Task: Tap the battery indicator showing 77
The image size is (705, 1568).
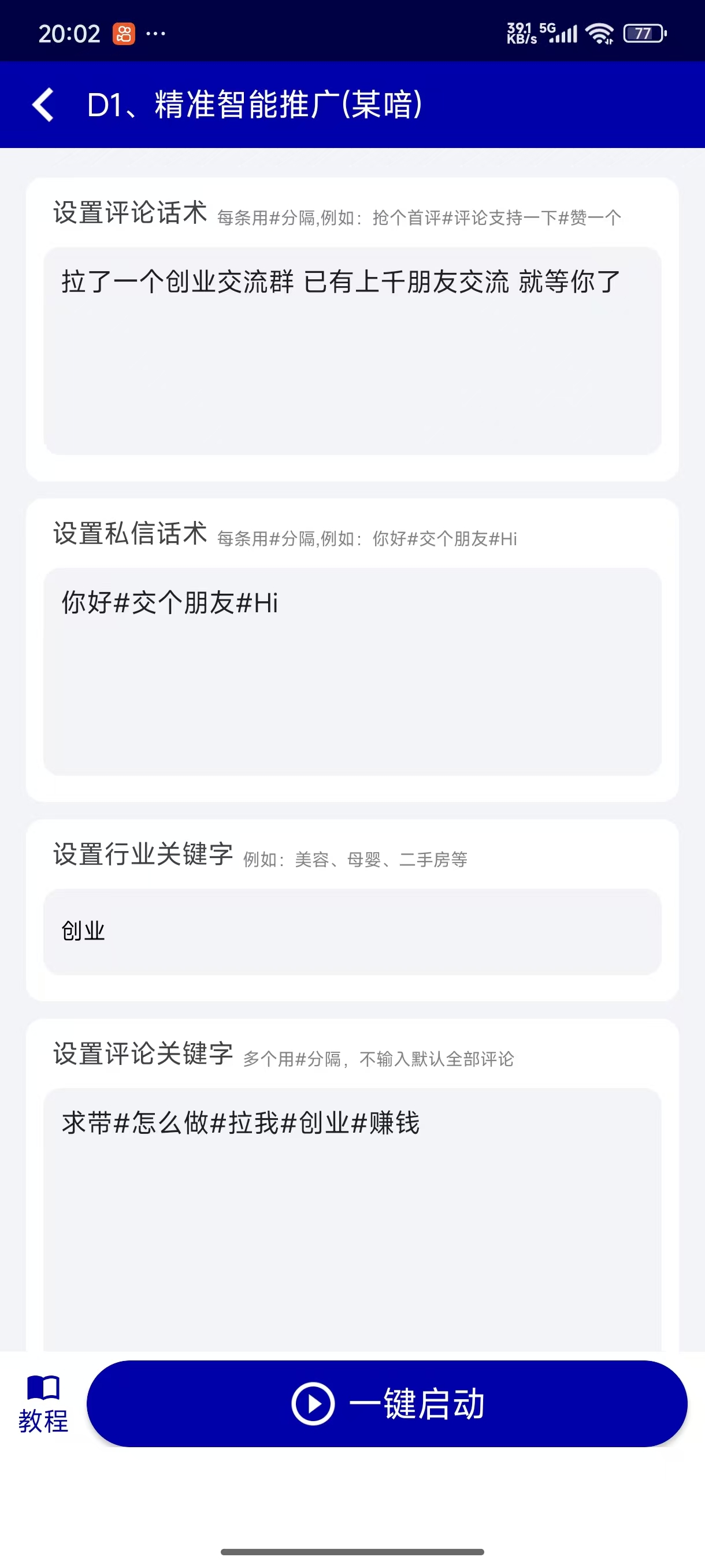Action: [647, 34]
